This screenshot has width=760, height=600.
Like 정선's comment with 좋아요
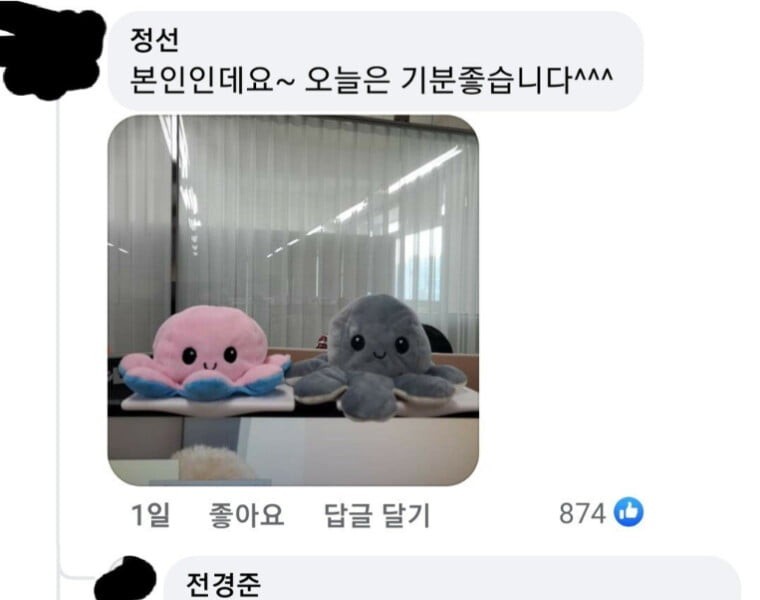tap(246, 515)
